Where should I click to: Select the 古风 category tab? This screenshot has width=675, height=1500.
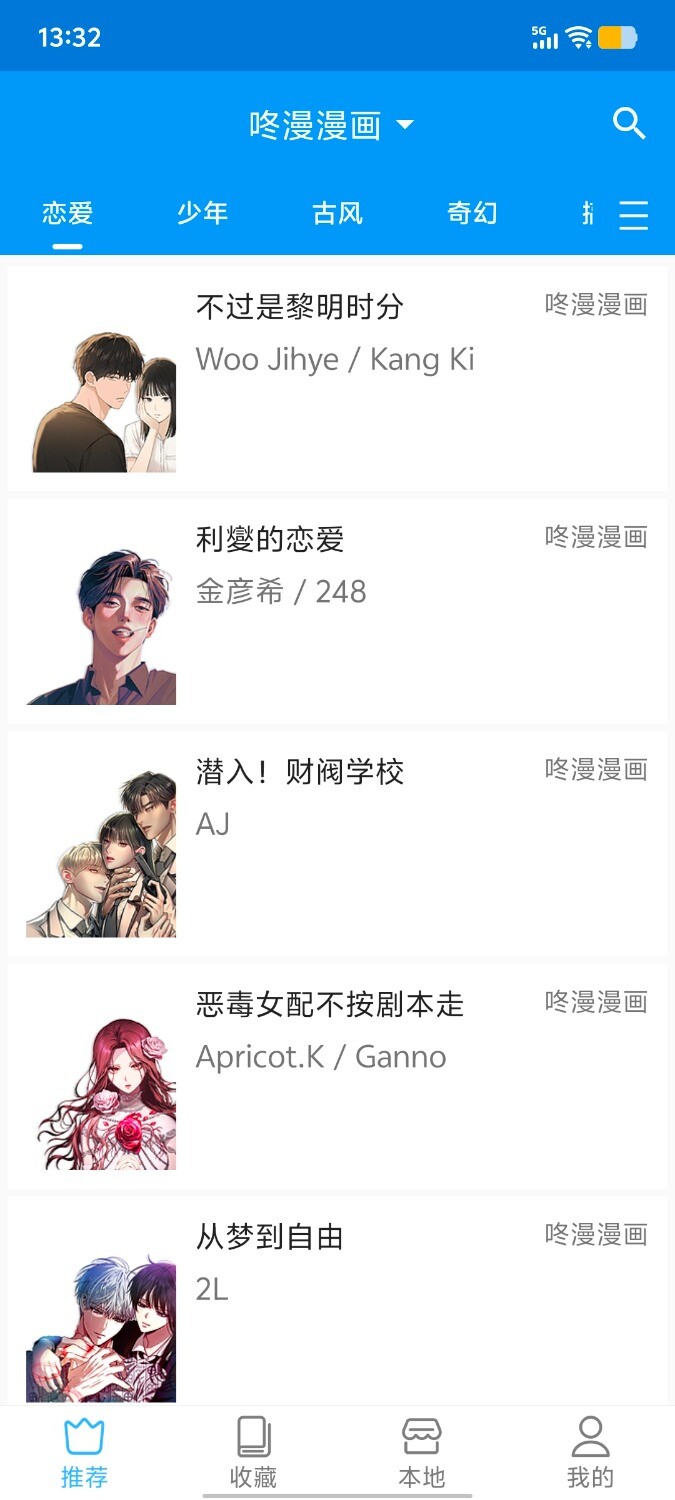click(x=338, y=213)
